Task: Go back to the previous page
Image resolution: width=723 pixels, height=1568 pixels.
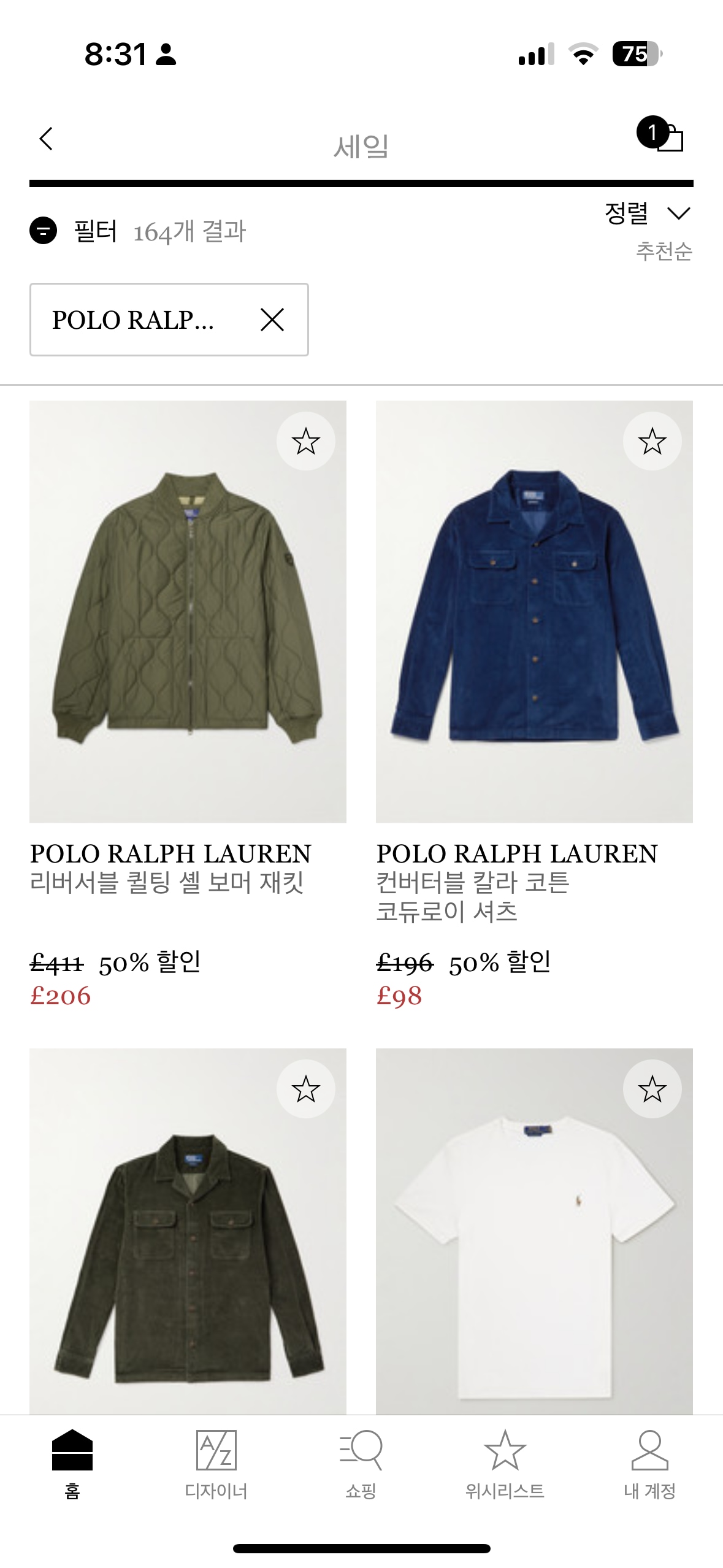Action: pos(46,139)
